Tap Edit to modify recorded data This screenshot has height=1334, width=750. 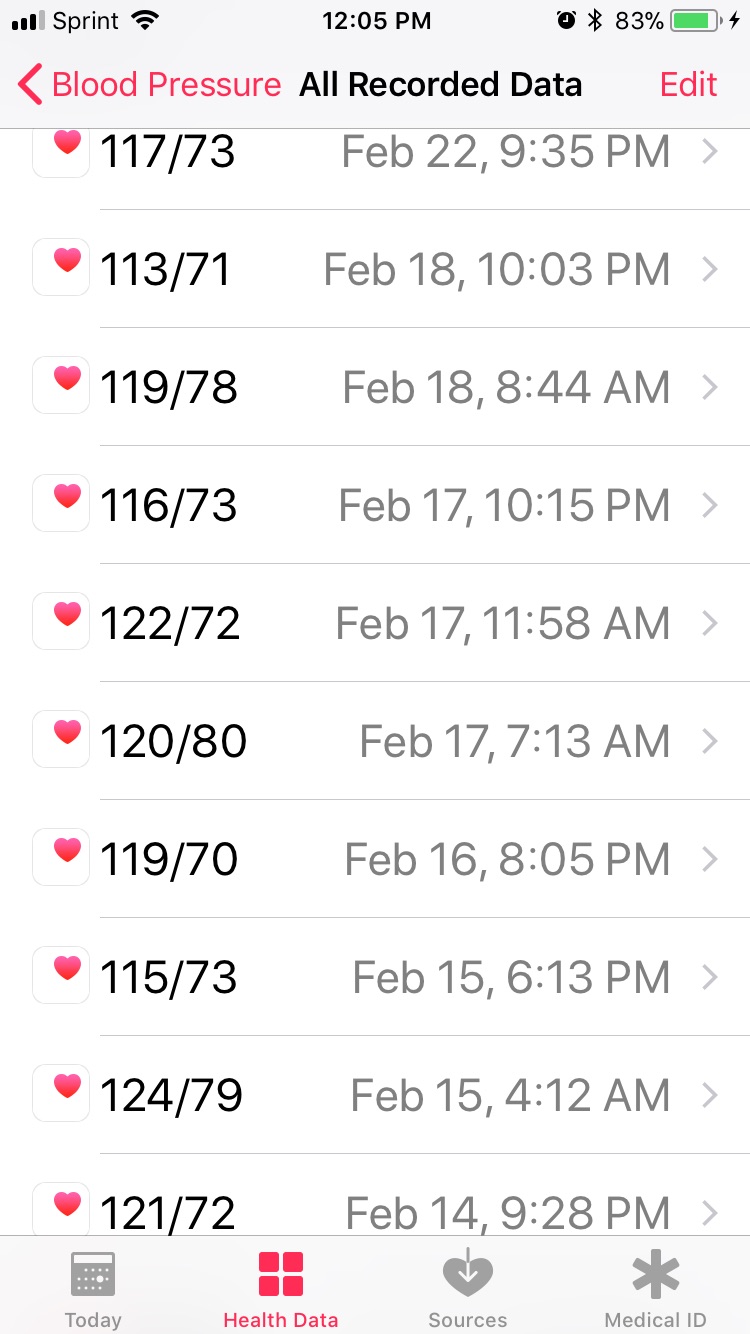coord(688,85)
